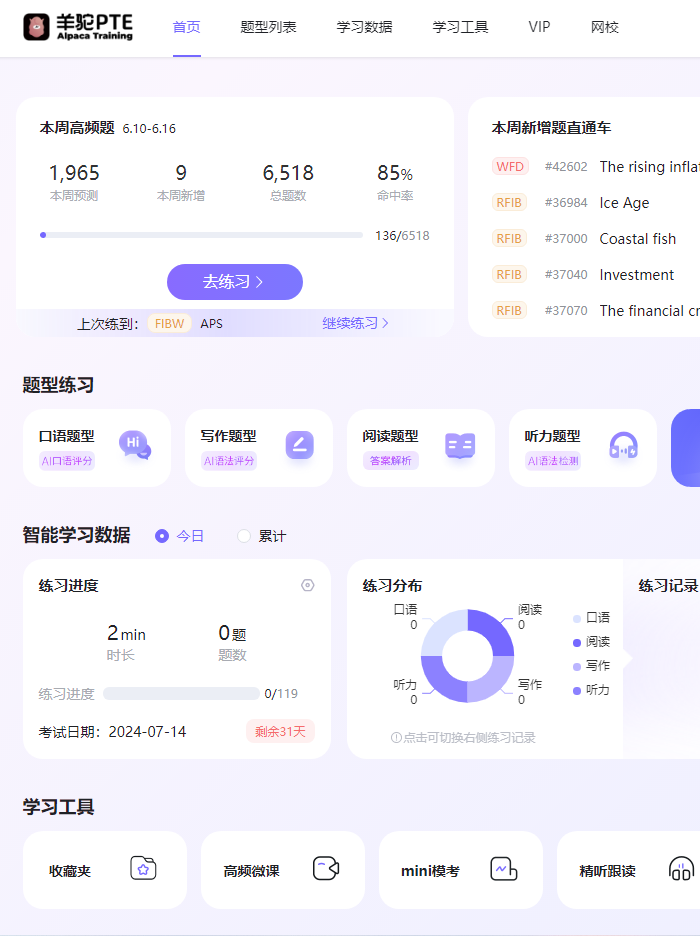Open the RFIB question Investment
700x936 pixels.
(x=636, y=275)
